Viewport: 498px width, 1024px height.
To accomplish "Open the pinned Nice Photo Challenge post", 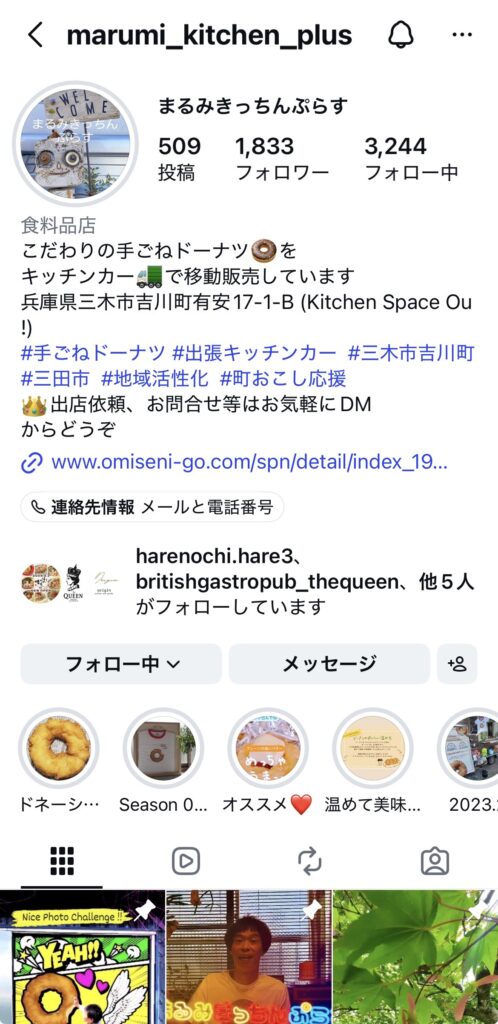I will (82, 957).
